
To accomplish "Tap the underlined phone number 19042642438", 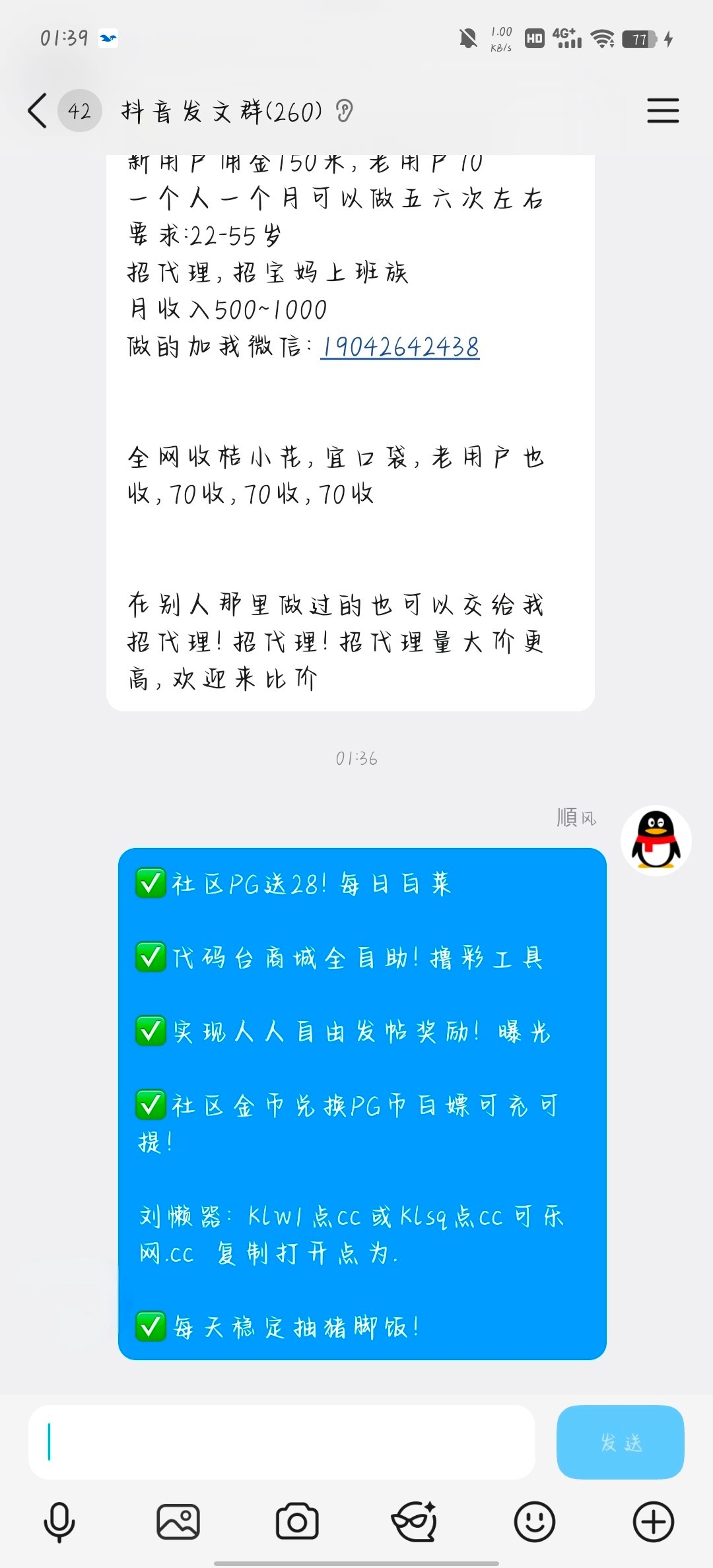I will point(399,346).
